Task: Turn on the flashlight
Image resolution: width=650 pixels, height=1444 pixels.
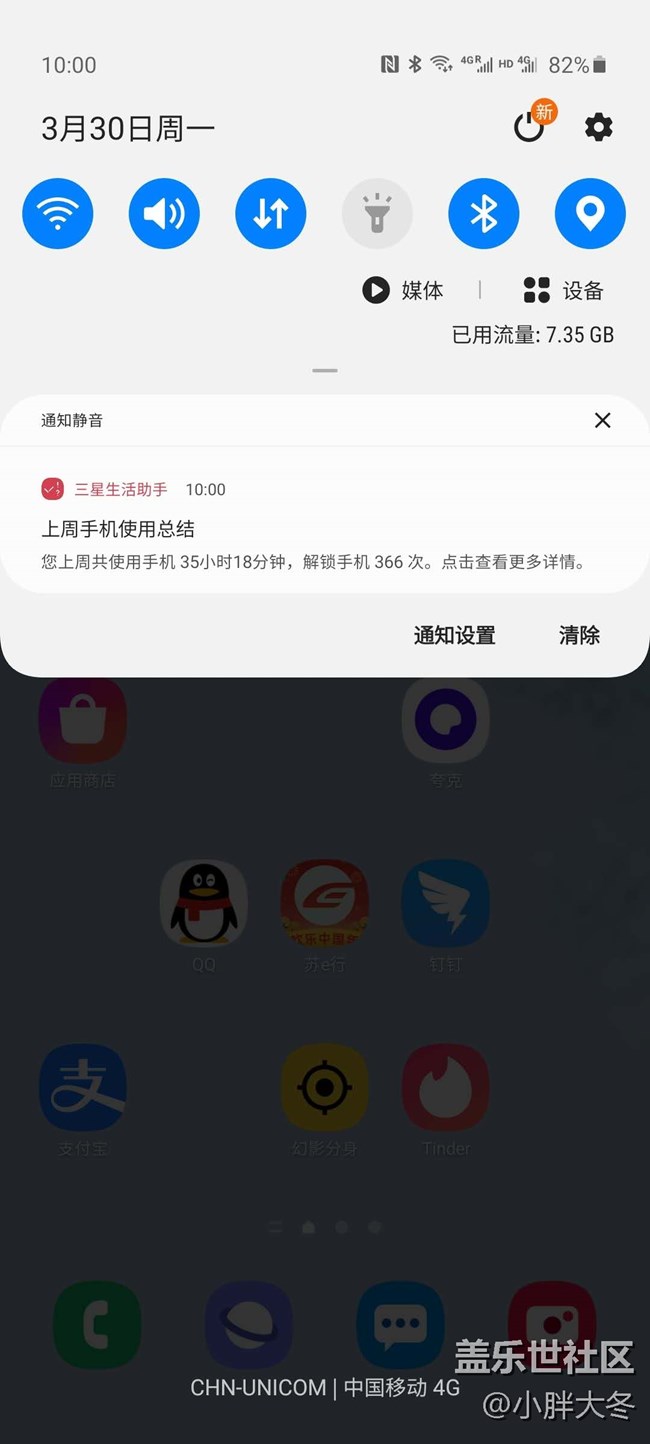Action: [377, 214]
